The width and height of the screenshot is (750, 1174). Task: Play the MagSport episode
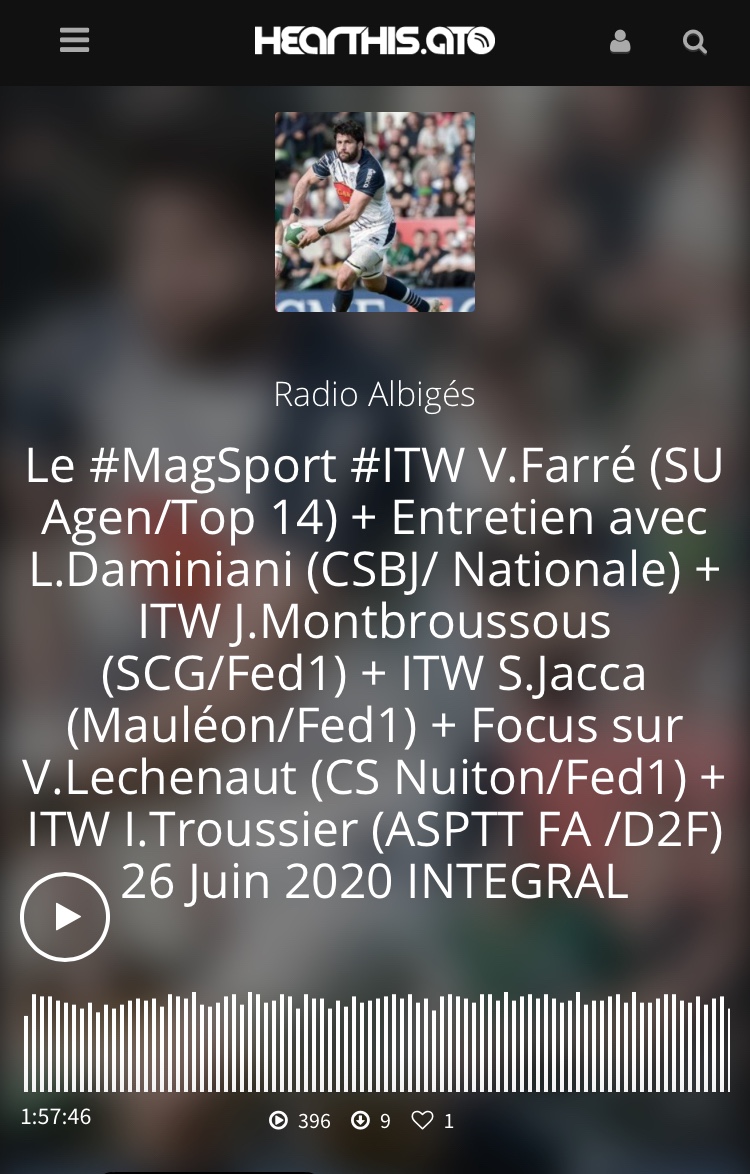(x=65, y=917)
